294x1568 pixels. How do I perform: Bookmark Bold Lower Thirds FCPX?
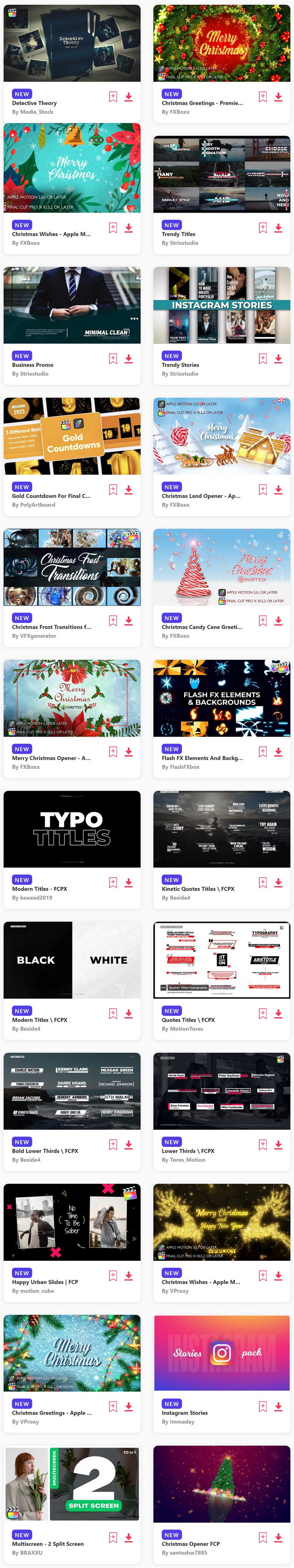point(113,1144)
